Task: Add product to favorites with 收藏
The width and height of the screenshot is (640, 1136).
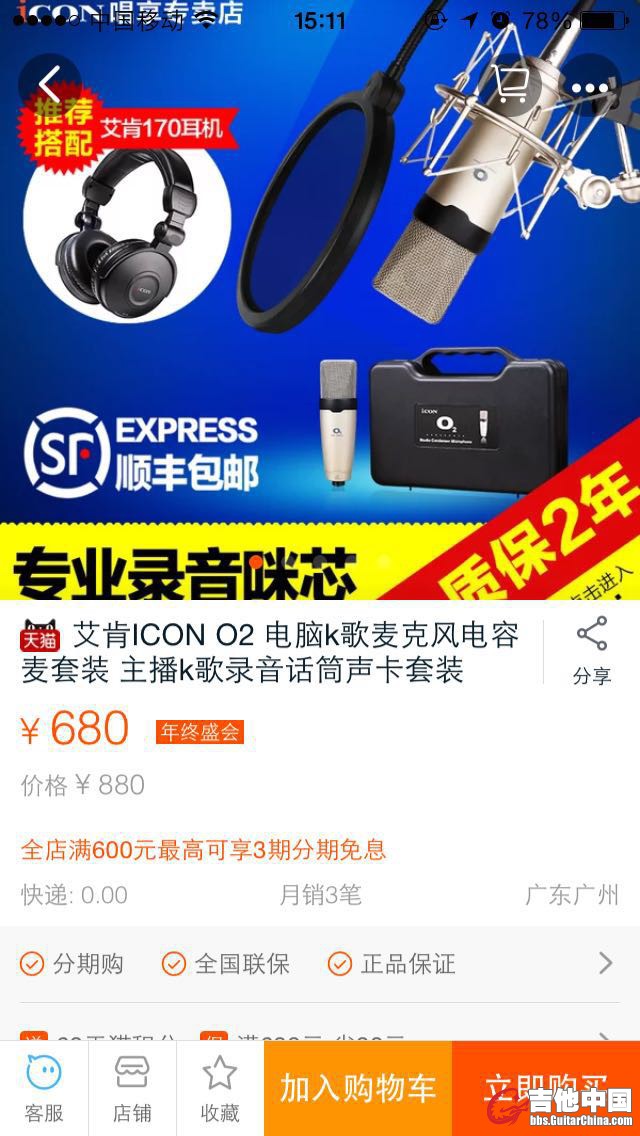Action: click(220, 1088)
